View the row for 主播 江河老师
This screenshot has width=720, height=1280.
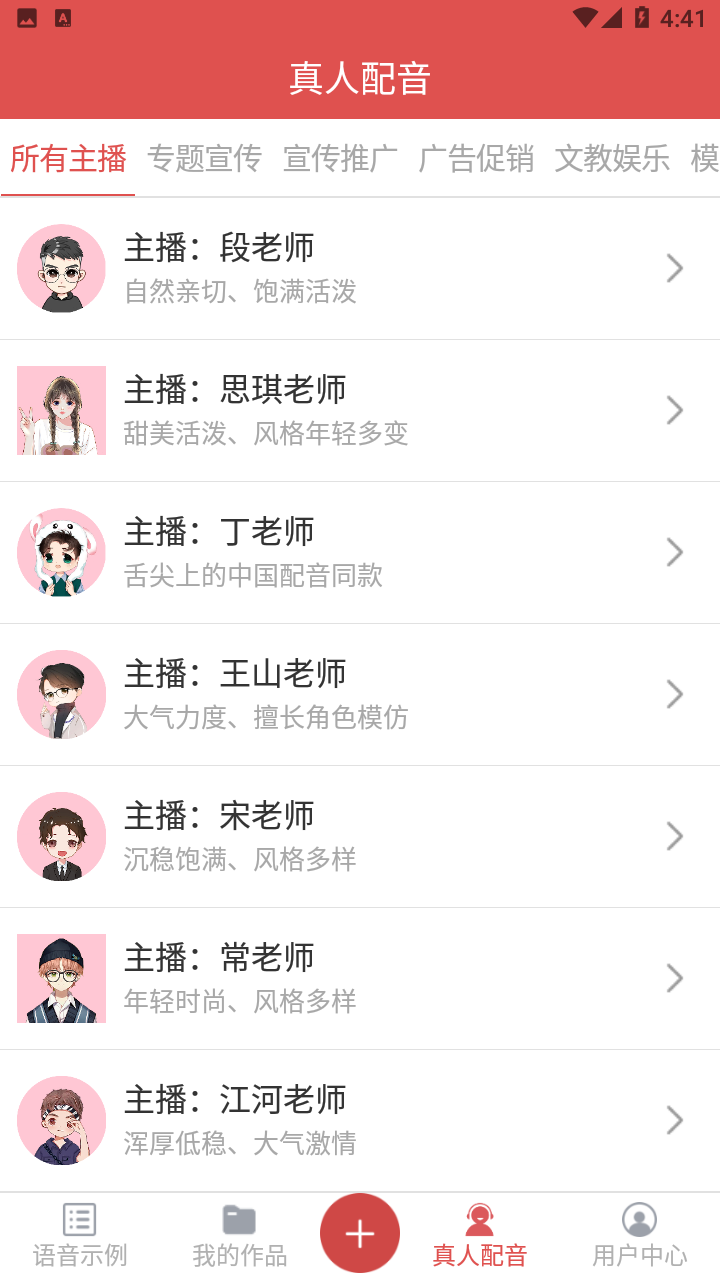point(360,1120)
